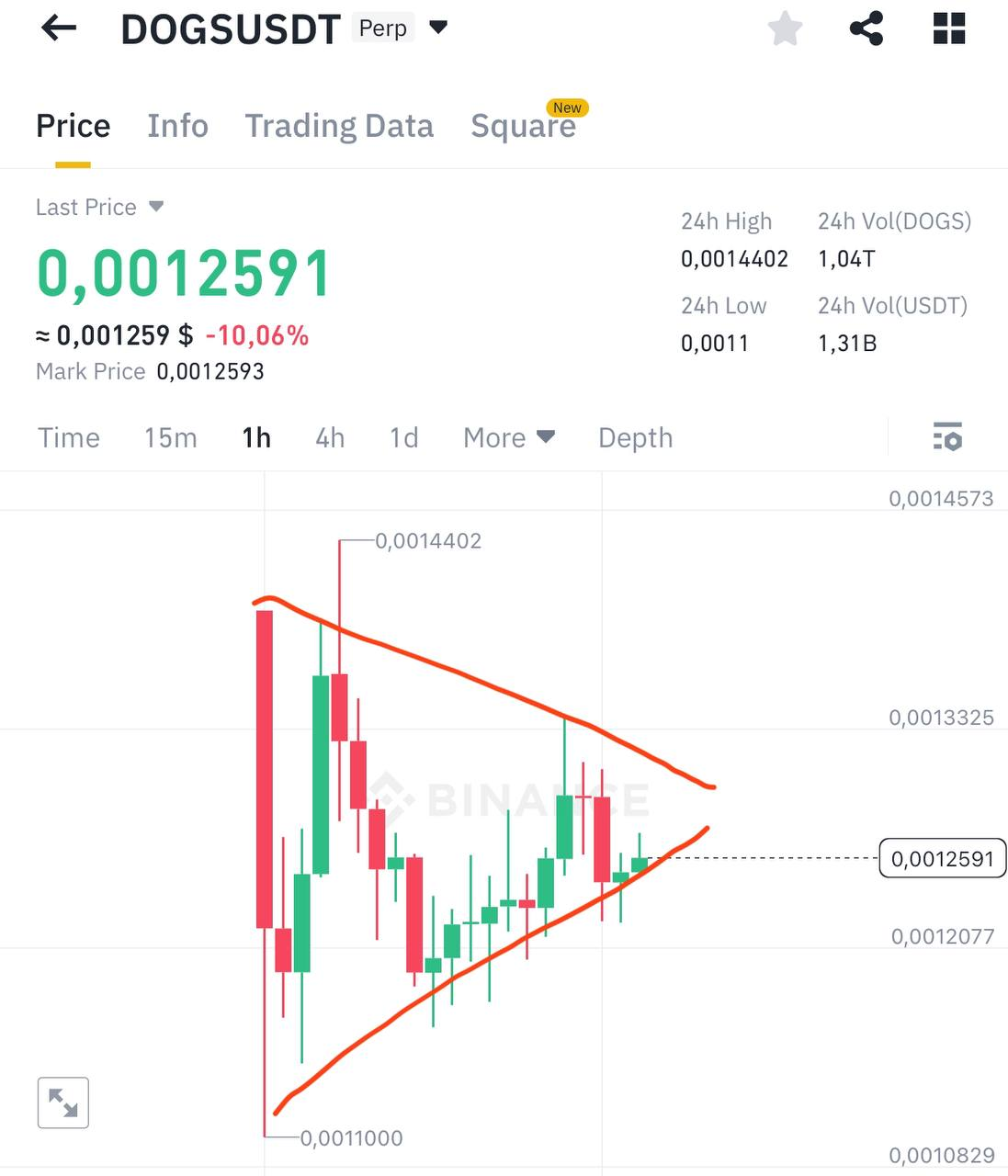Switch chart to the 4h interval

330,437
